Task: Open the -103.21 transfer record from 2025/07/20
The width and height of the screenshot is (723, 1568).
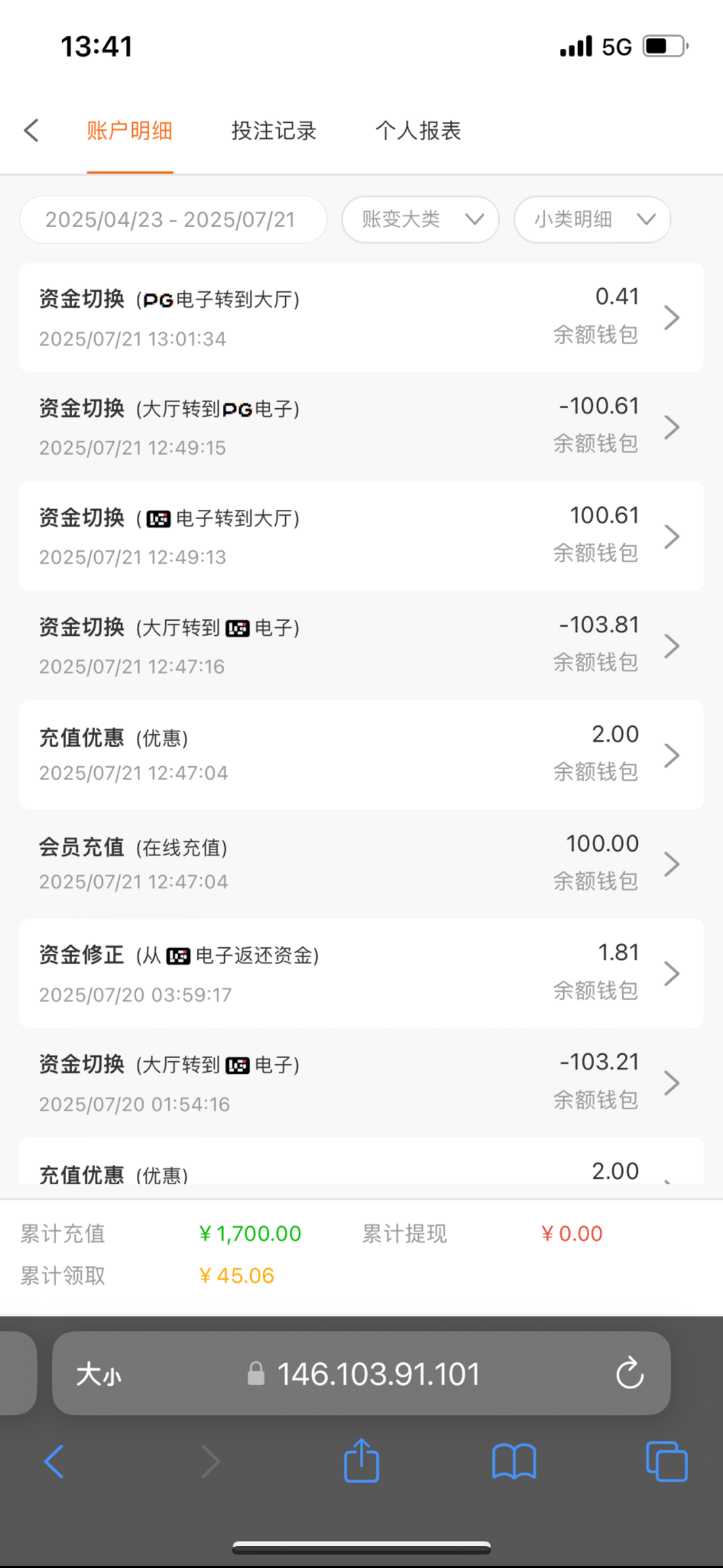Action: [361, 1083]
